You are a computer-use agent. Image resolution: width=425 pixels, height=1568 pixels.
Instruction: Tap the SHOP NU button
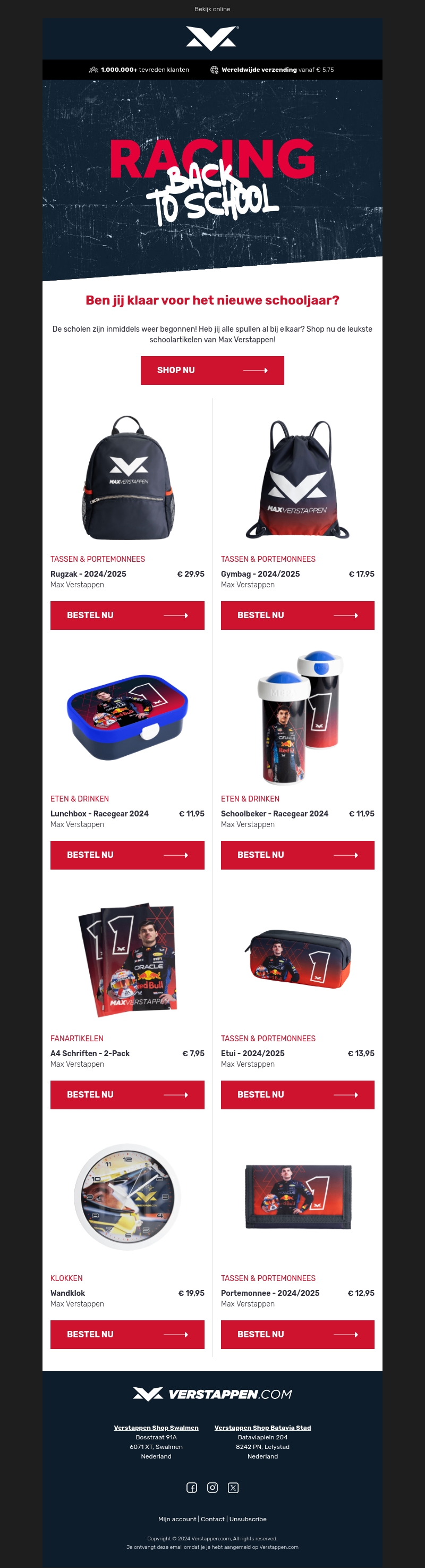(x=212, y=370)
